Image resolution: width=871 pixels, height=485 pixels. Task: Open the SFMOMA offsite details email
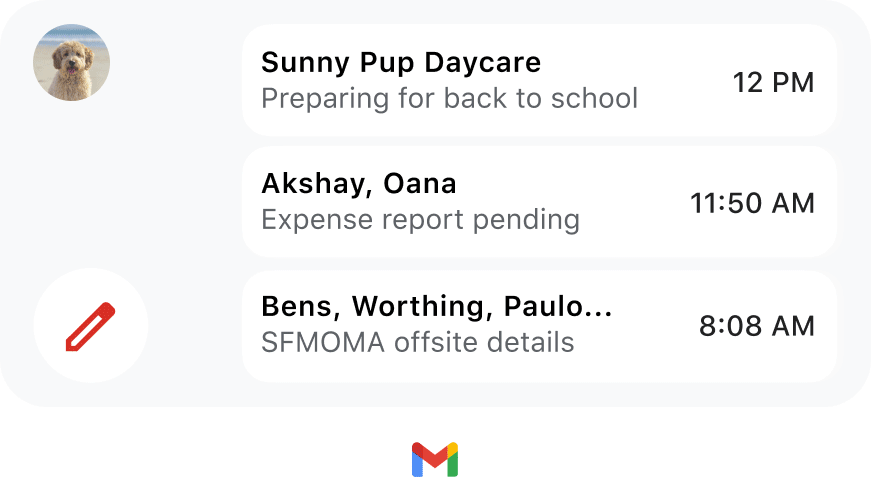click(538, 326)
